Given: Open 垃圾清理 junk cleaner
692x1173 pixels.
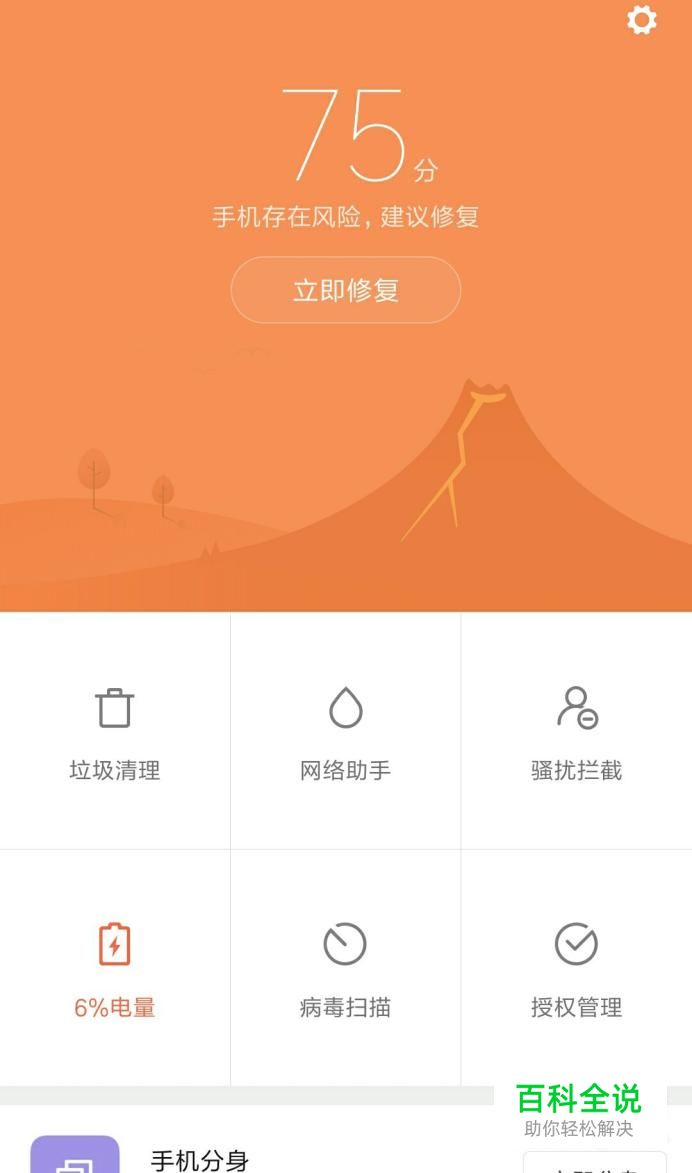Looking at the screenshot, I should click(115, 732).
